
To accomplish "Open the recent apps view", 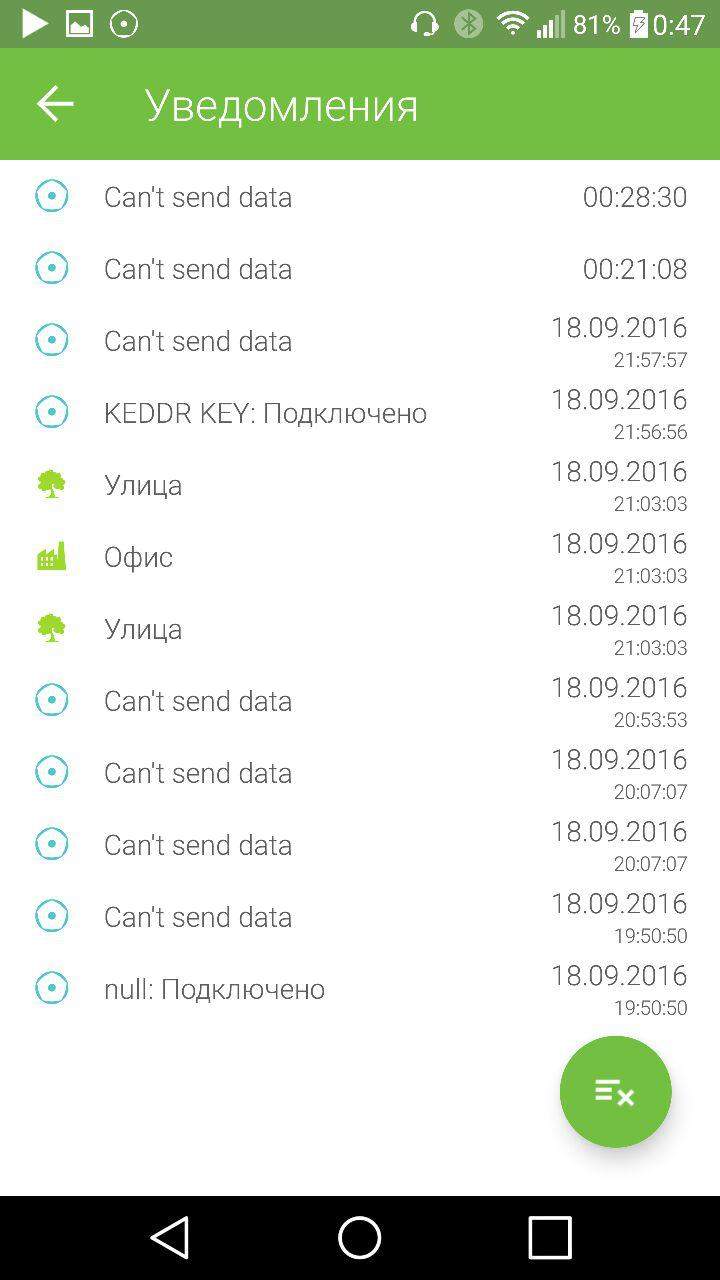I will (549, 1238).
